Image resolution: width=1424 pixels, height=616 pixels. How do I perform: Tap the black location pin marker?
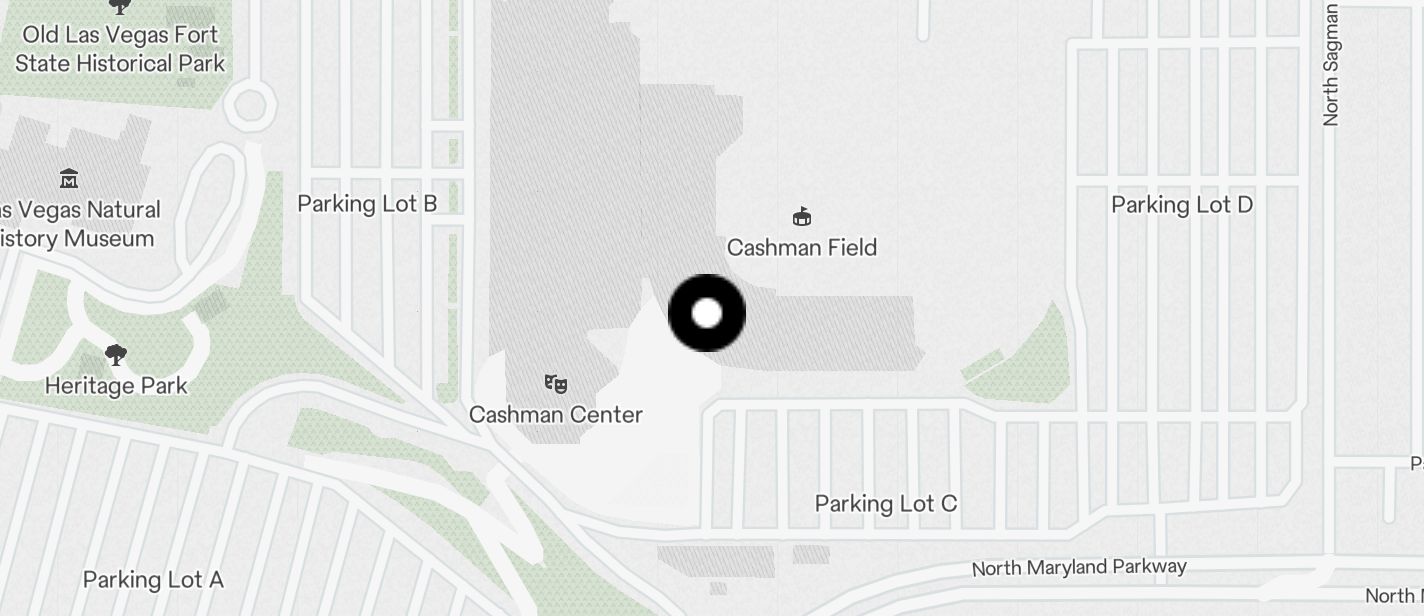pyautogui.click(x=707, y=313)
